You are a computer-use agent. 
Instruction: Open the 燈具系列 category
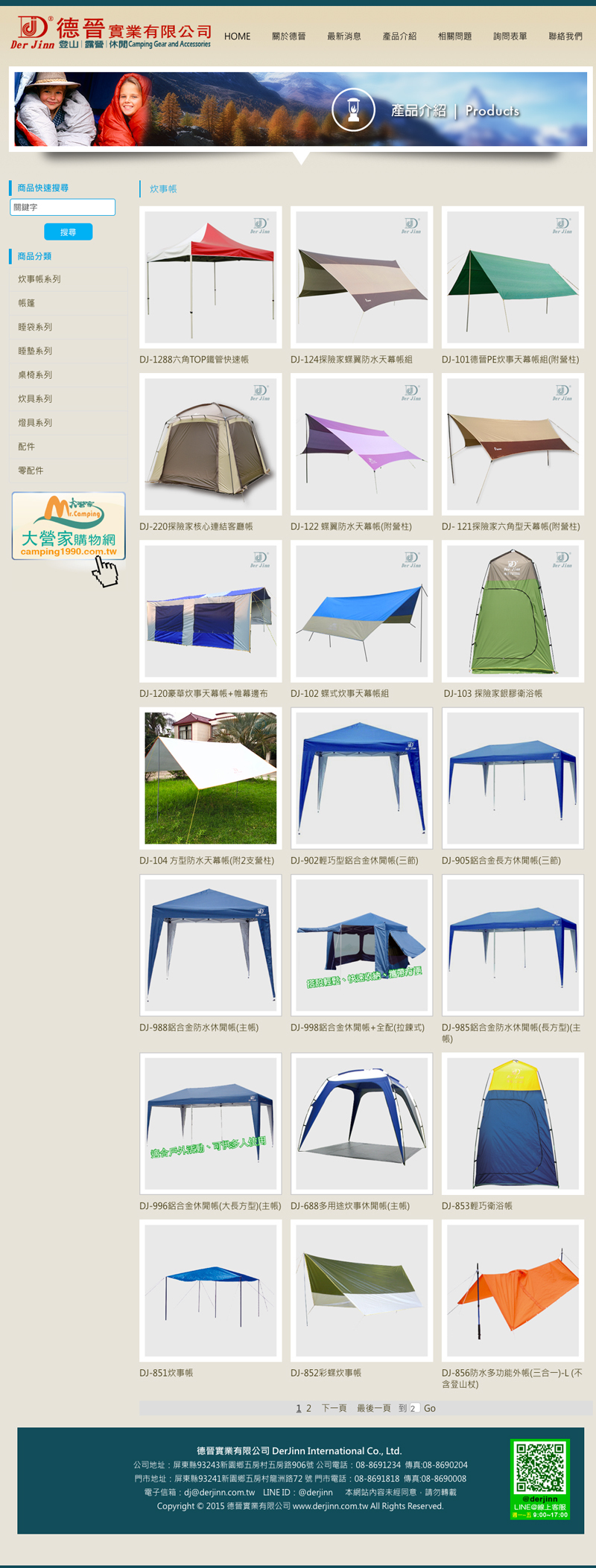point(35,422)
